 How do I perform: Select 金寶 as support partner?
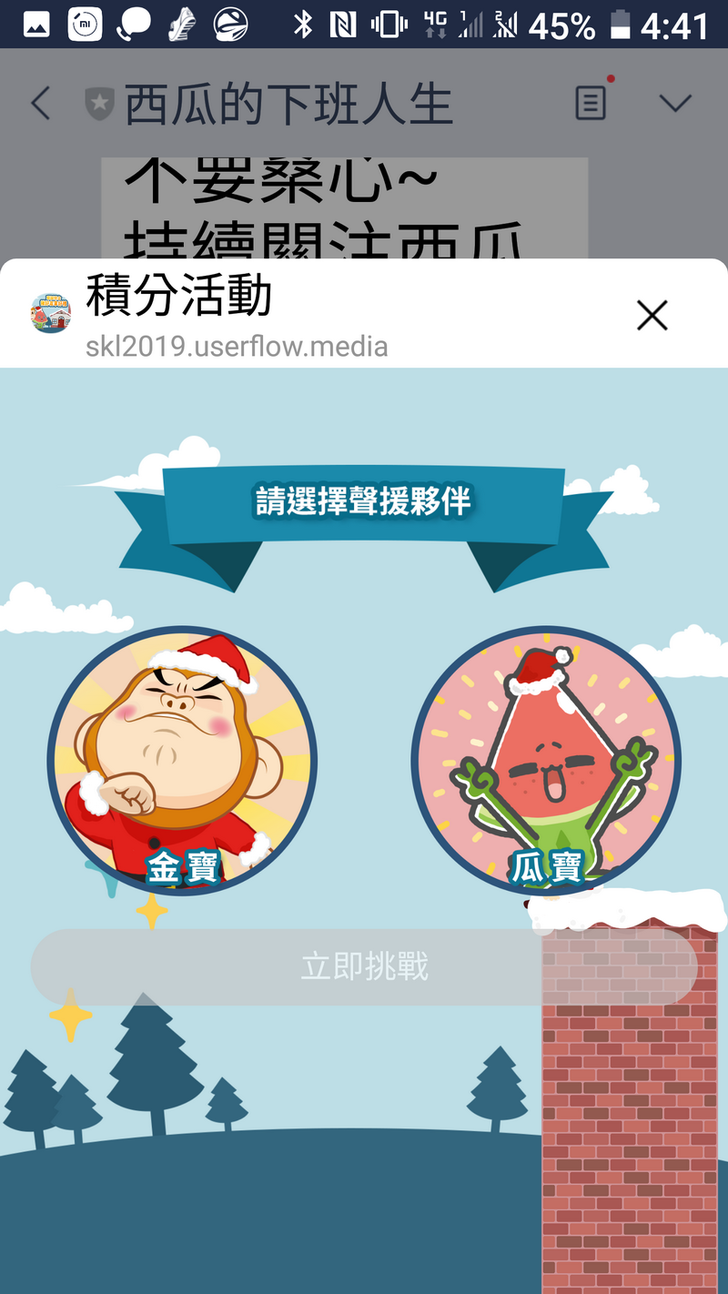(182, 761)
